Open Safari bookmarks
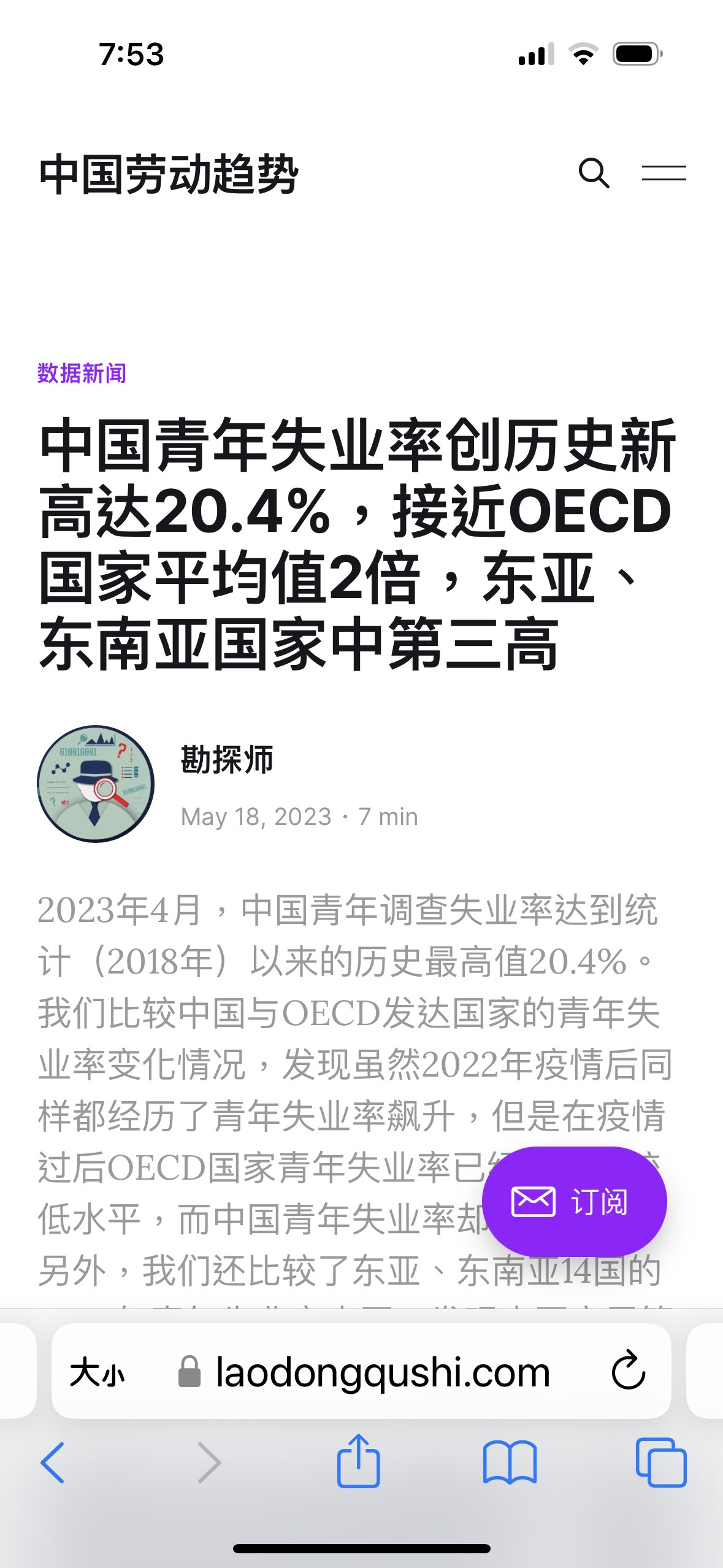723x1568 pixels. pyautogui.click(x=510, y=1462)
